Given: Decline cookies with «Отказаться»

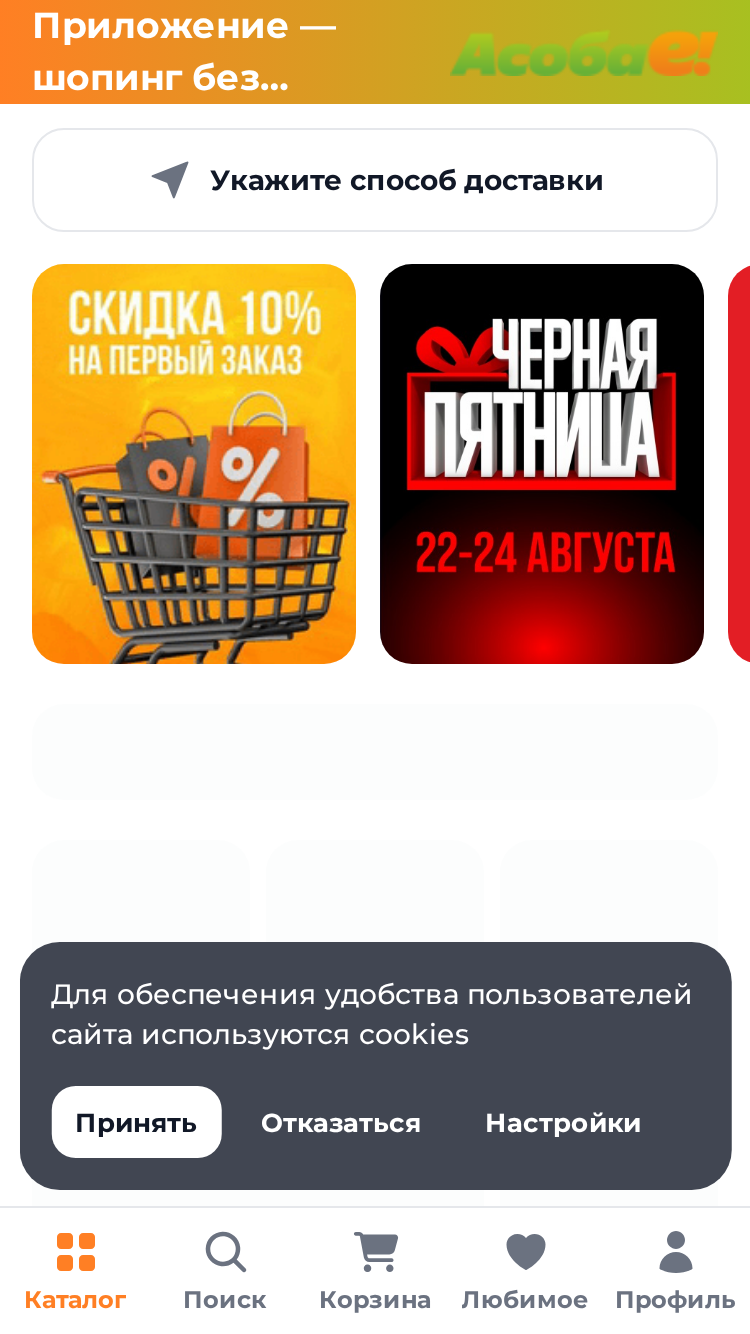Looking at the screenshot, I should point(341,1122).
